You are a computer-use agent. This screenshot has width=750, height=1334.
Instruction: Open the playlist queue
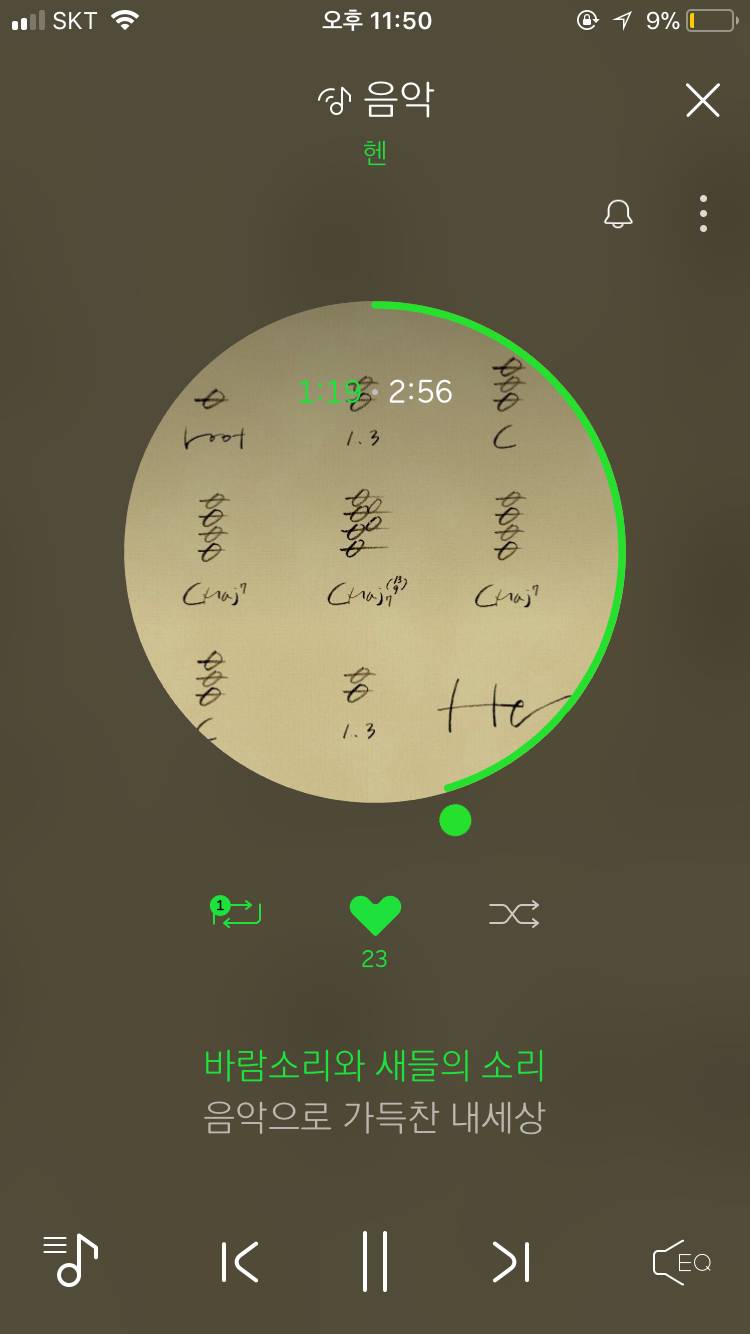point(71,1260)
